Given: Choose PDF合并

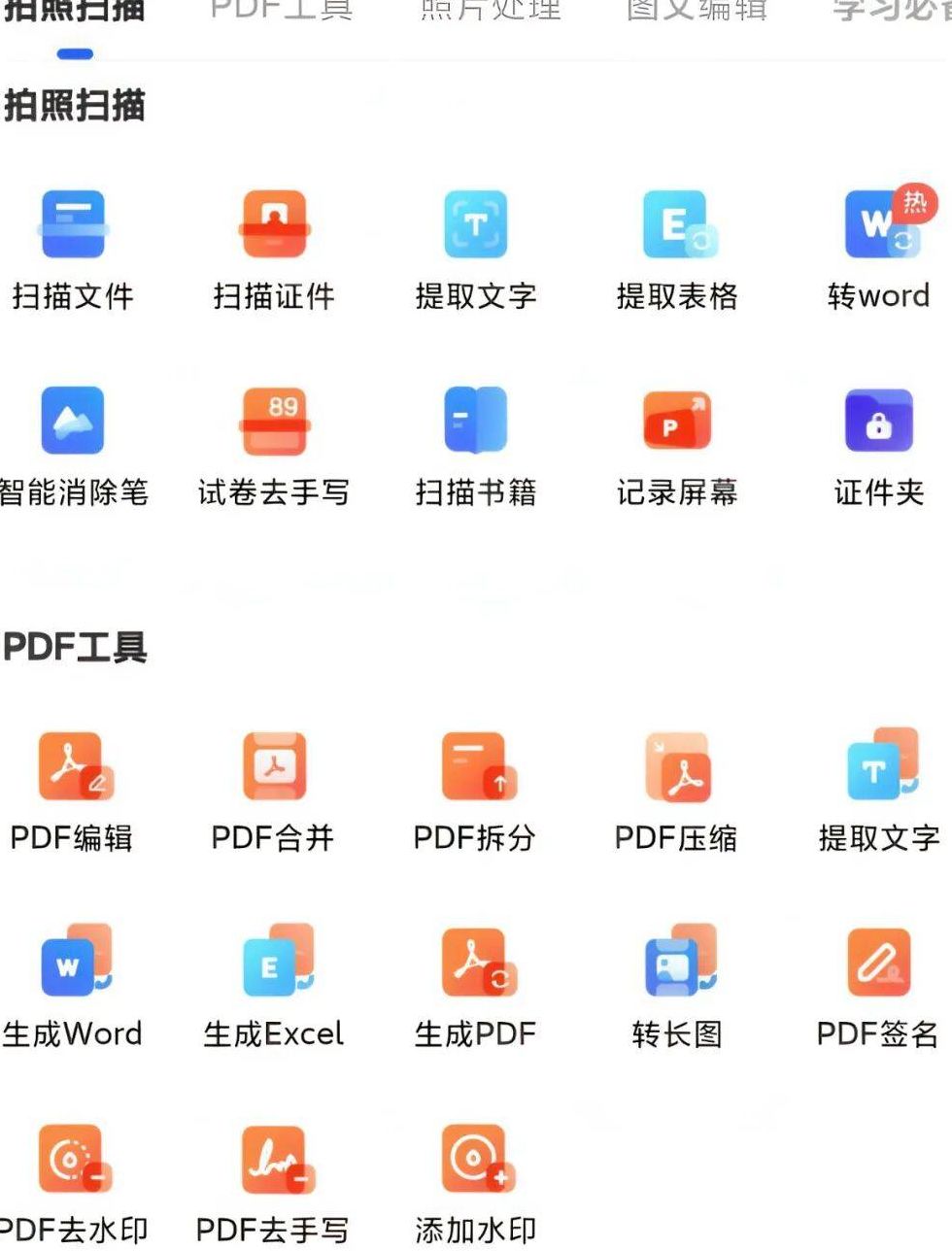Looking at the screenshot, I should 274,767.
